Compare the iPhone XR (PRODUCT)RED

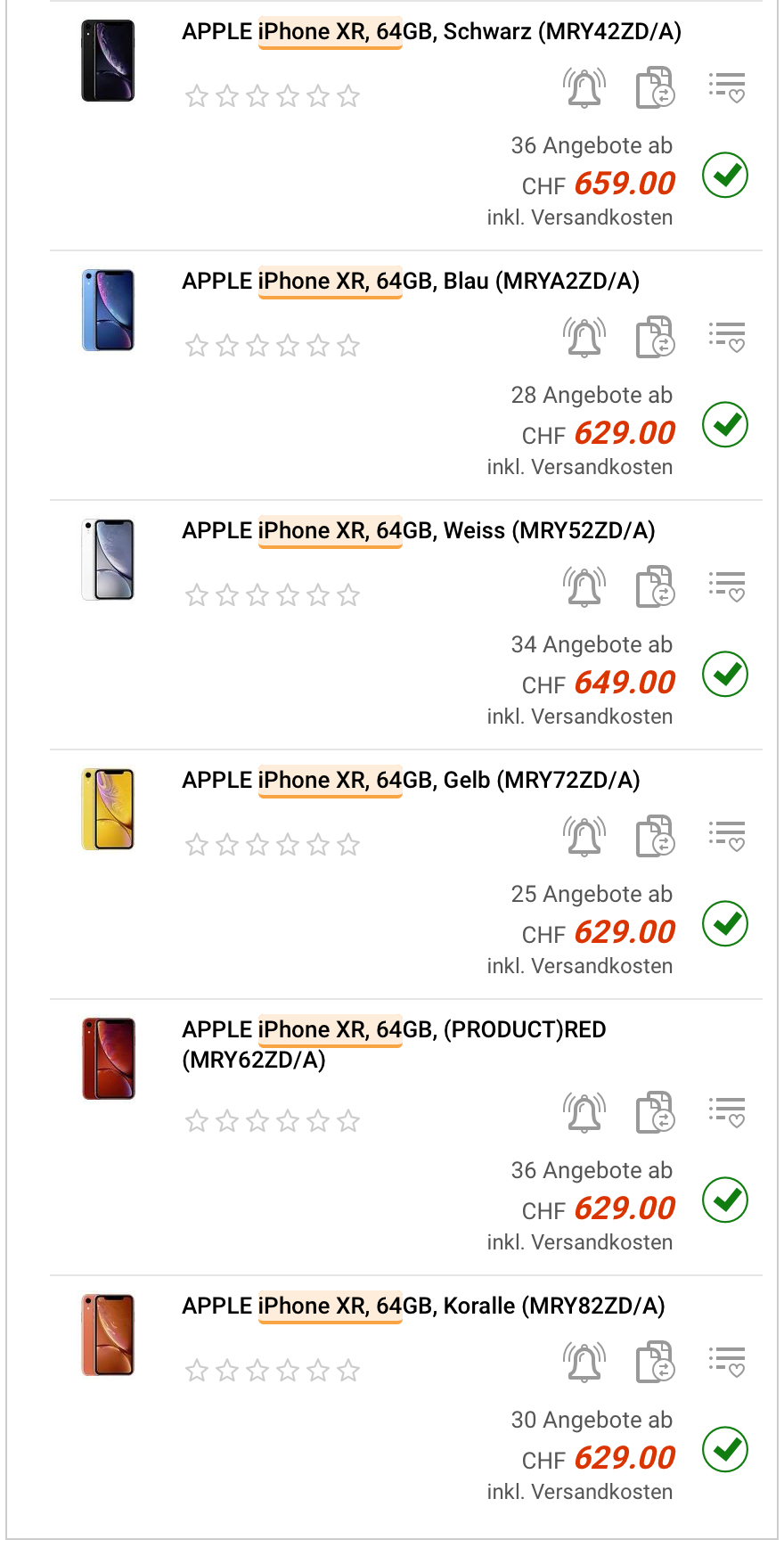655,1113
